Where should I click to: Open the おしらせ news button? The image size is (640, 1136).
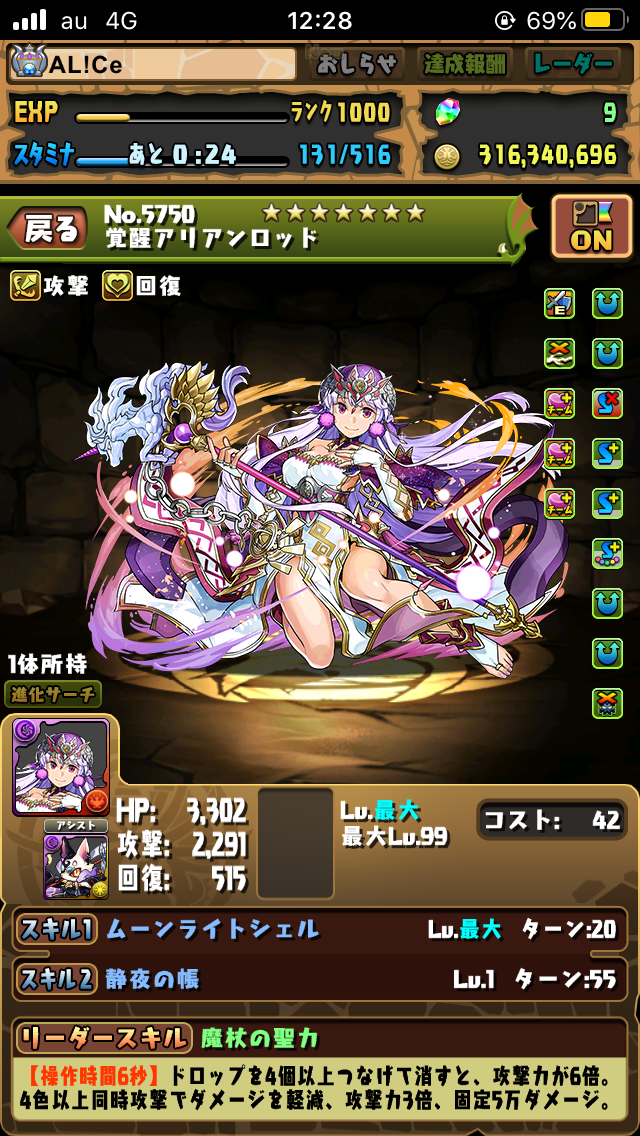coord(358,65)
